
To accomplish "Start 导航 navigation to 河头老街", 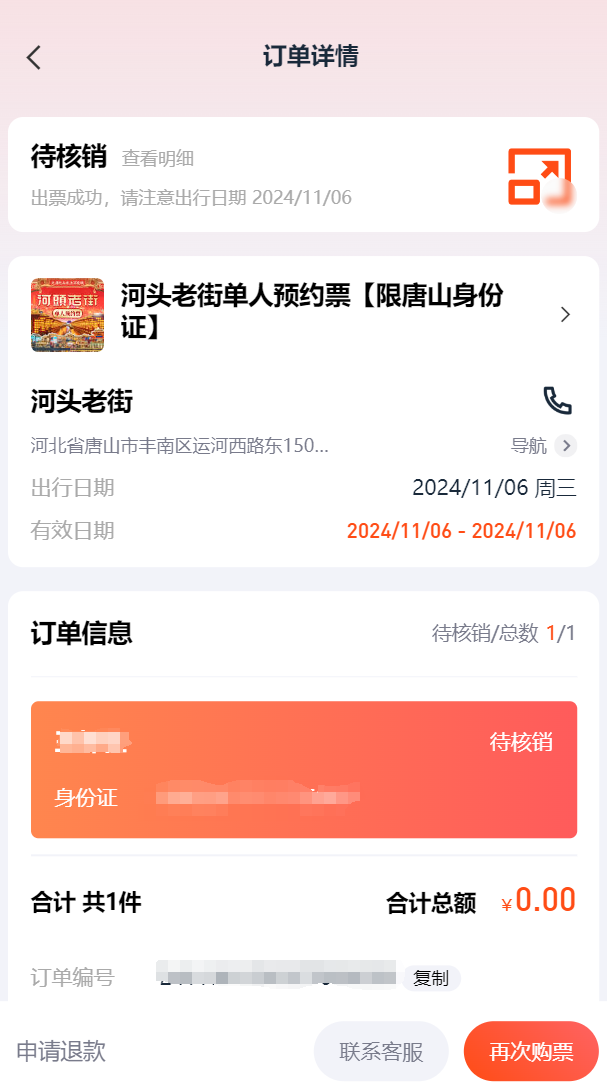I will point(543,446).
